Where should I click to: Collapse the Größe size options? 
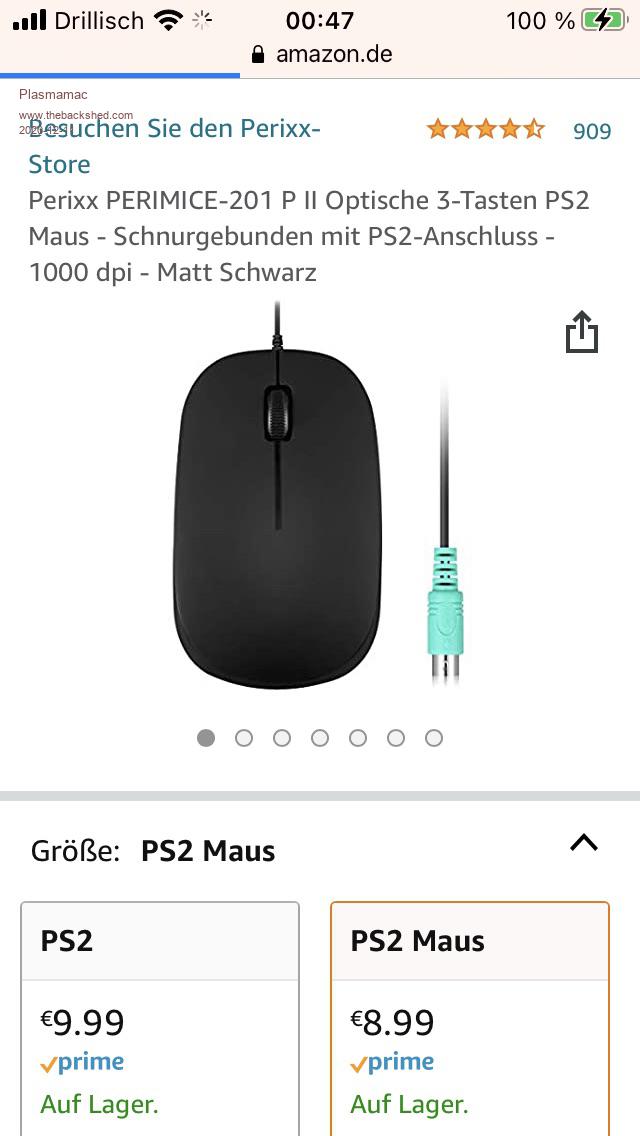pos(584,843)
